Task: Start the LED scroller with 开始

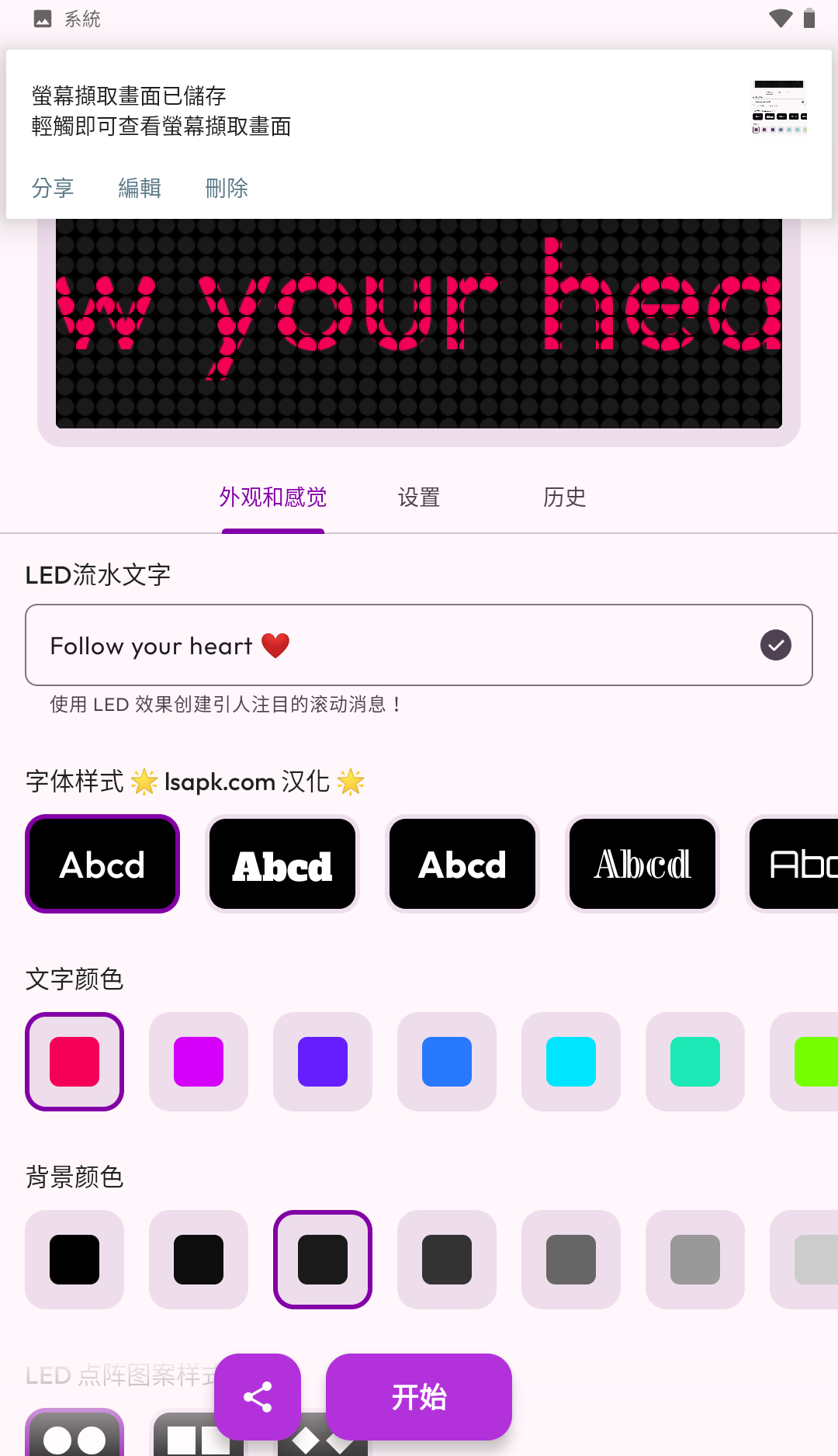Action: click(419, 1397)
